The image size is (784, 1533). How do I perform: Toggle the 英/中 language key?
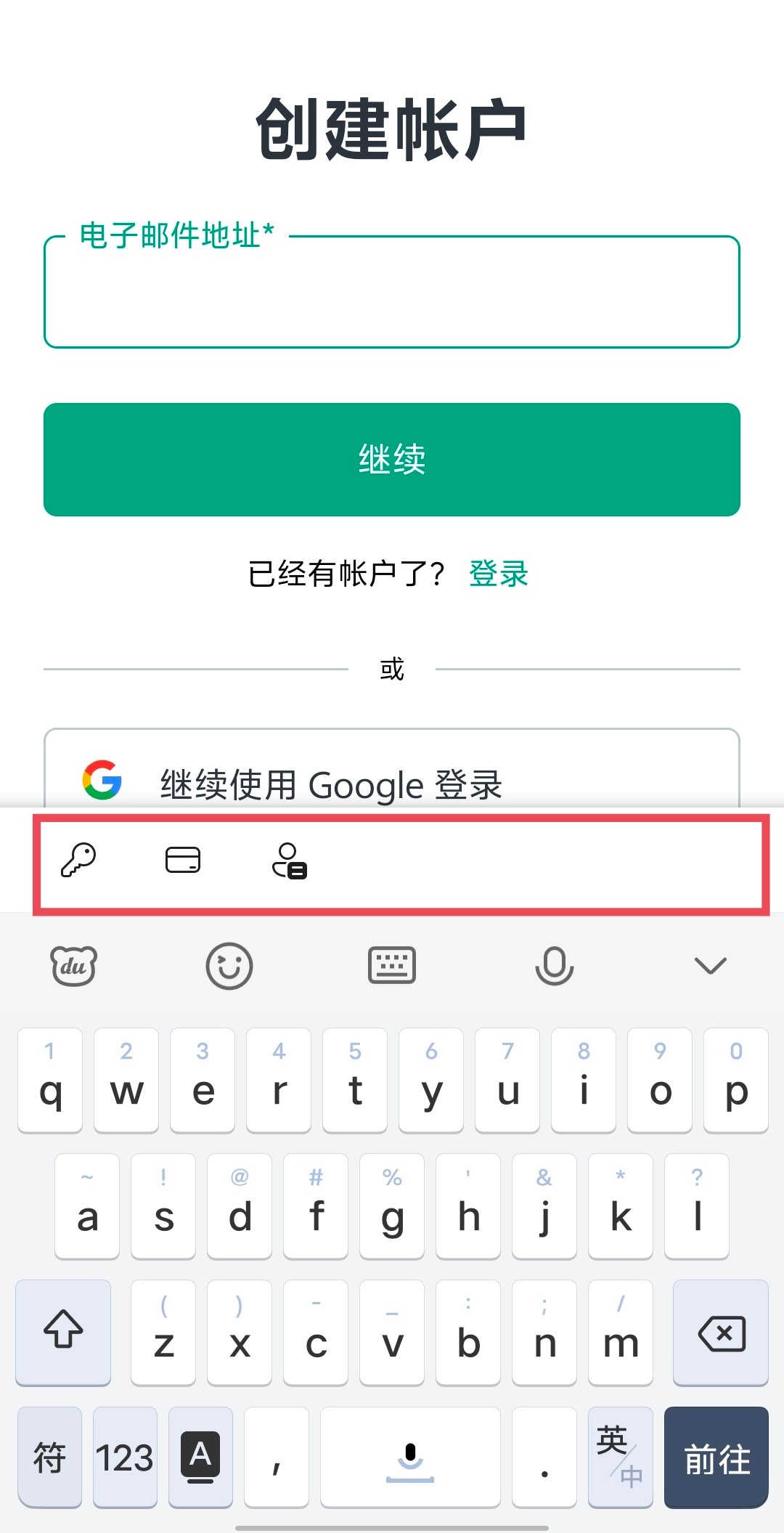point(620,1458)
